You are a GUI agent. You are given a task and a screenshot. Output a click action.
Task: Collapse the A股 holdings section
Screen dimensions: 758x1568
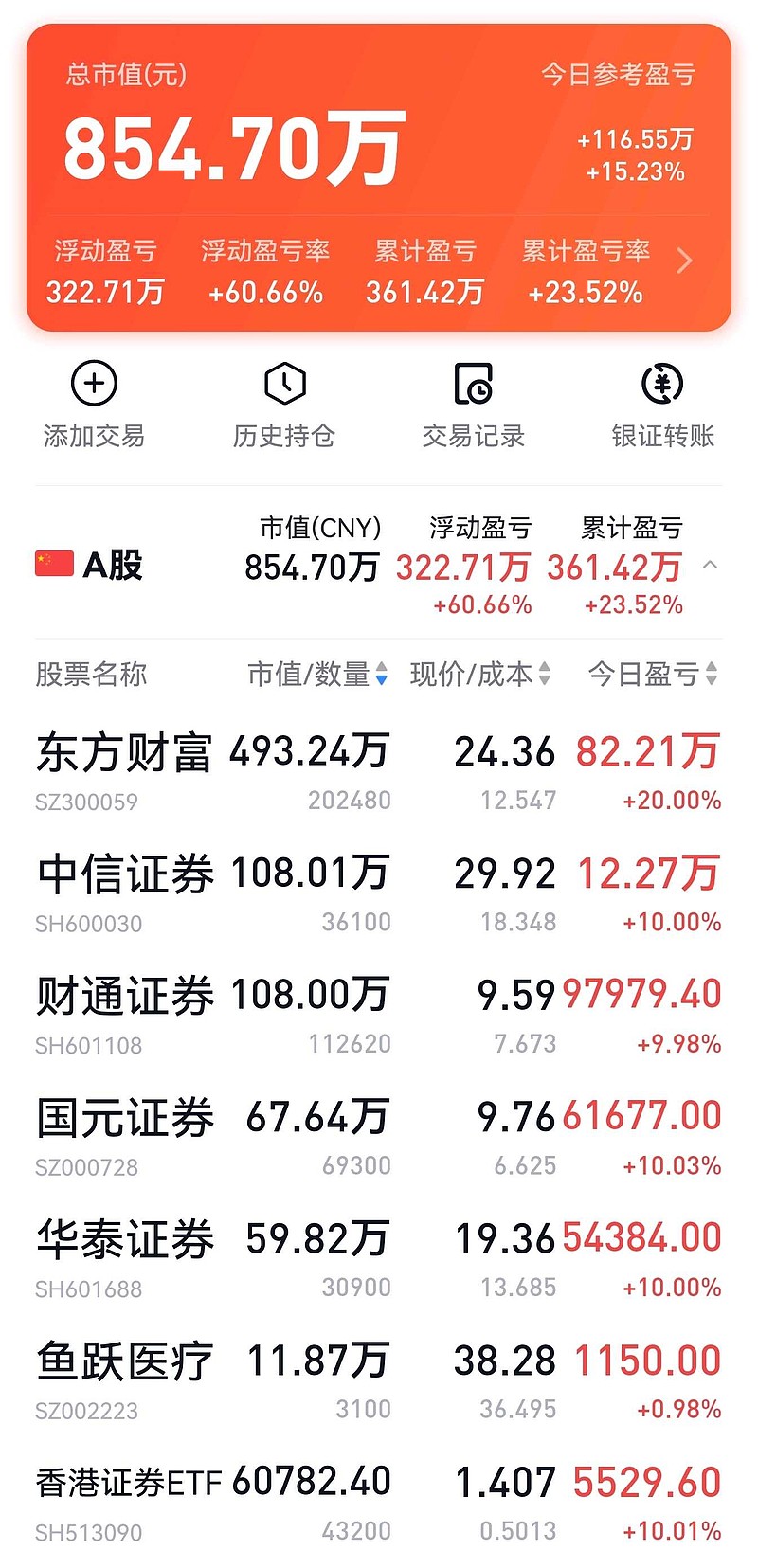[x=710, y=564]
